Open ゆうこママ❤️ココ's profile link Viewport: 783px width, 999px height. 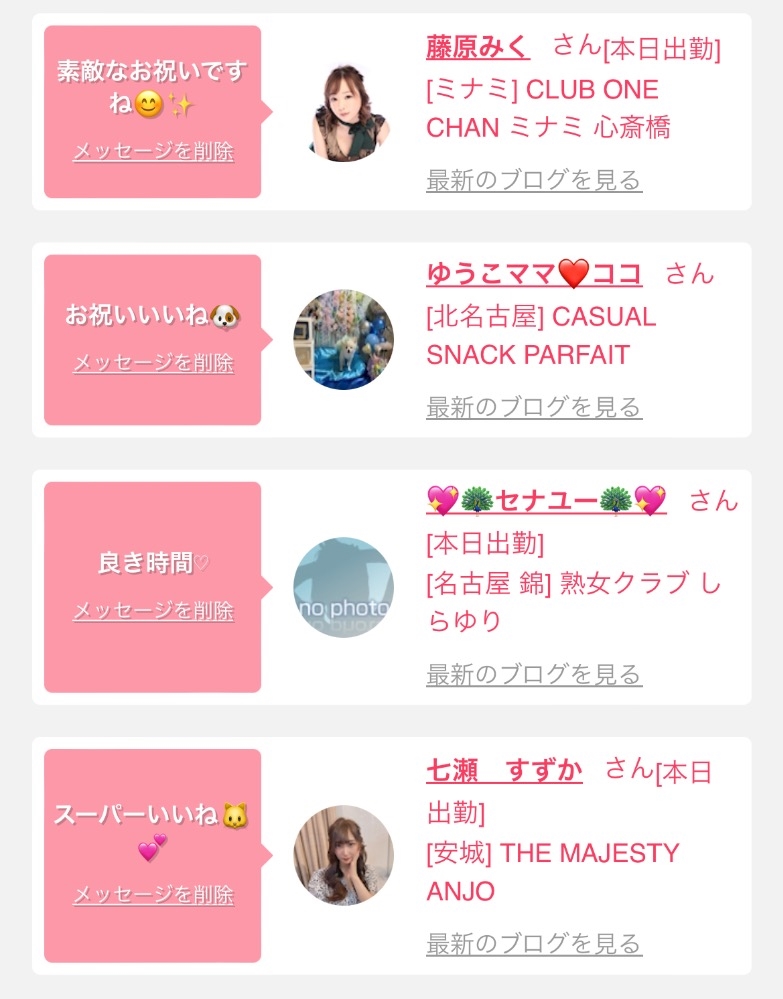(533, 274)
